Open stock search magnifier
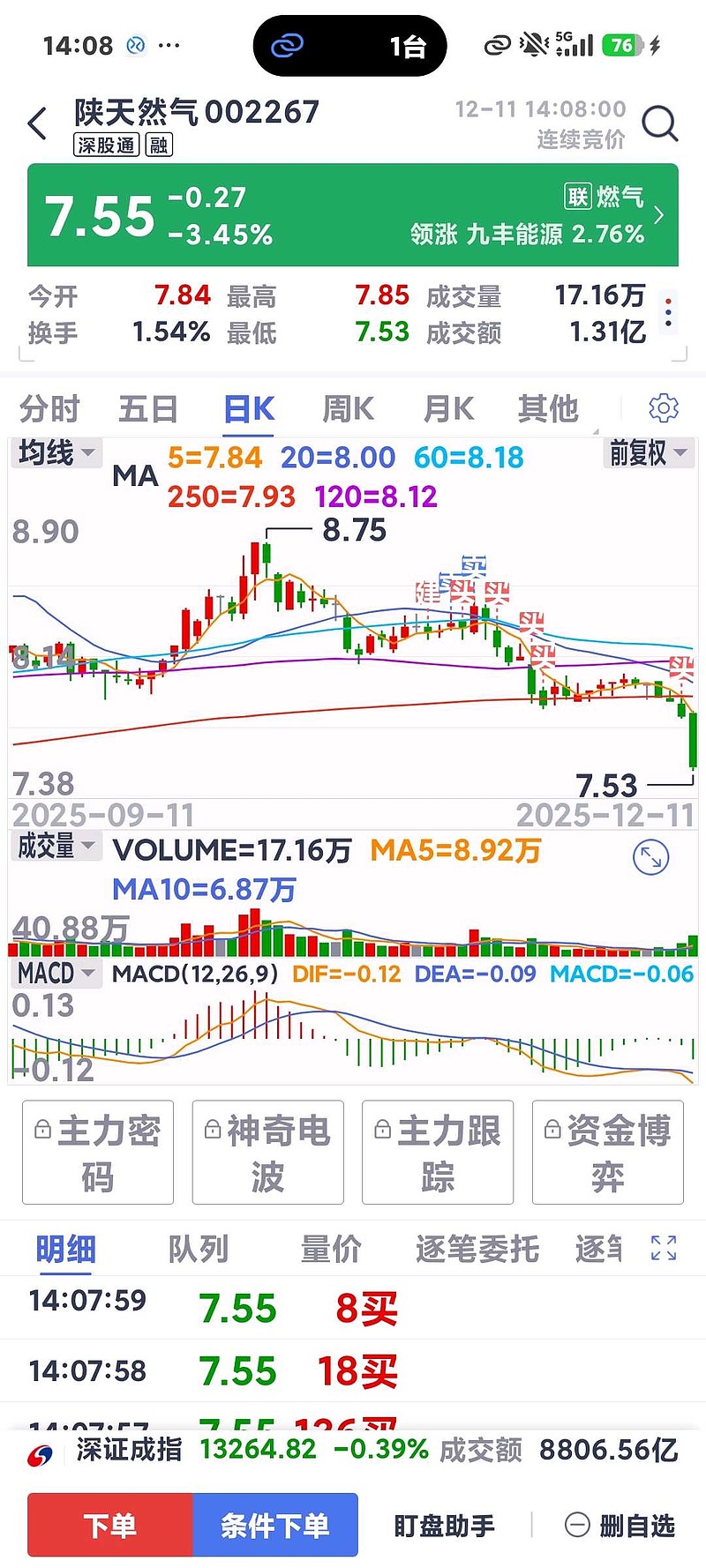The image size is (706, 1568). coord(659,124)
